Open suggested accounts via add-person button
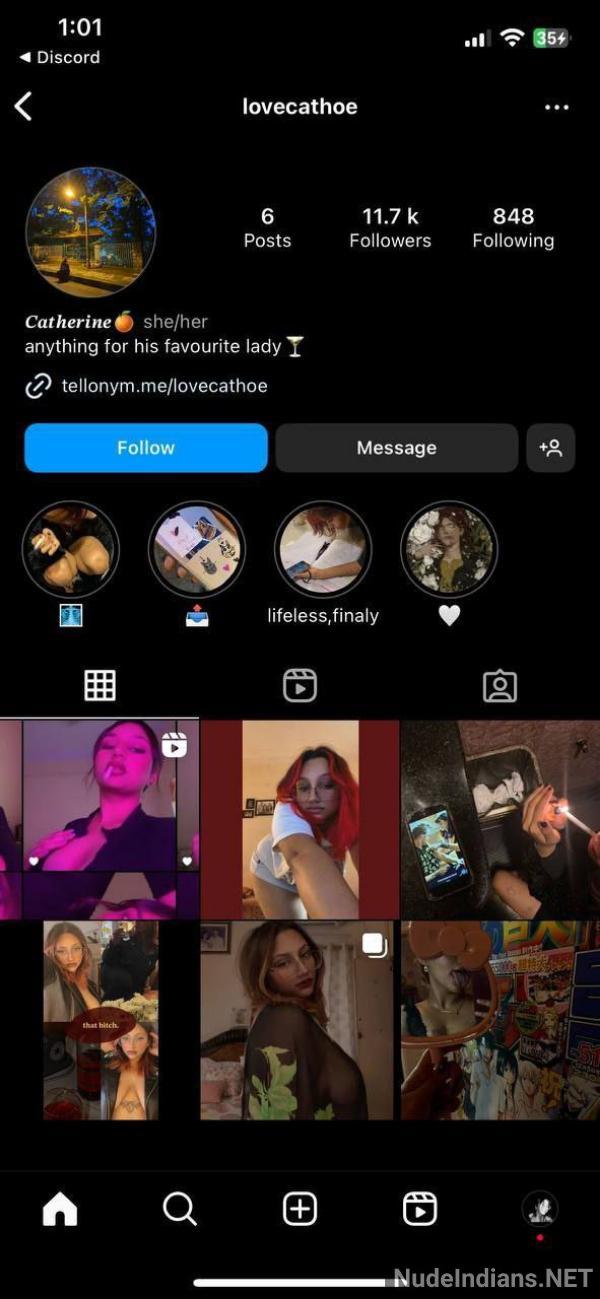 [x=551, y=448]
